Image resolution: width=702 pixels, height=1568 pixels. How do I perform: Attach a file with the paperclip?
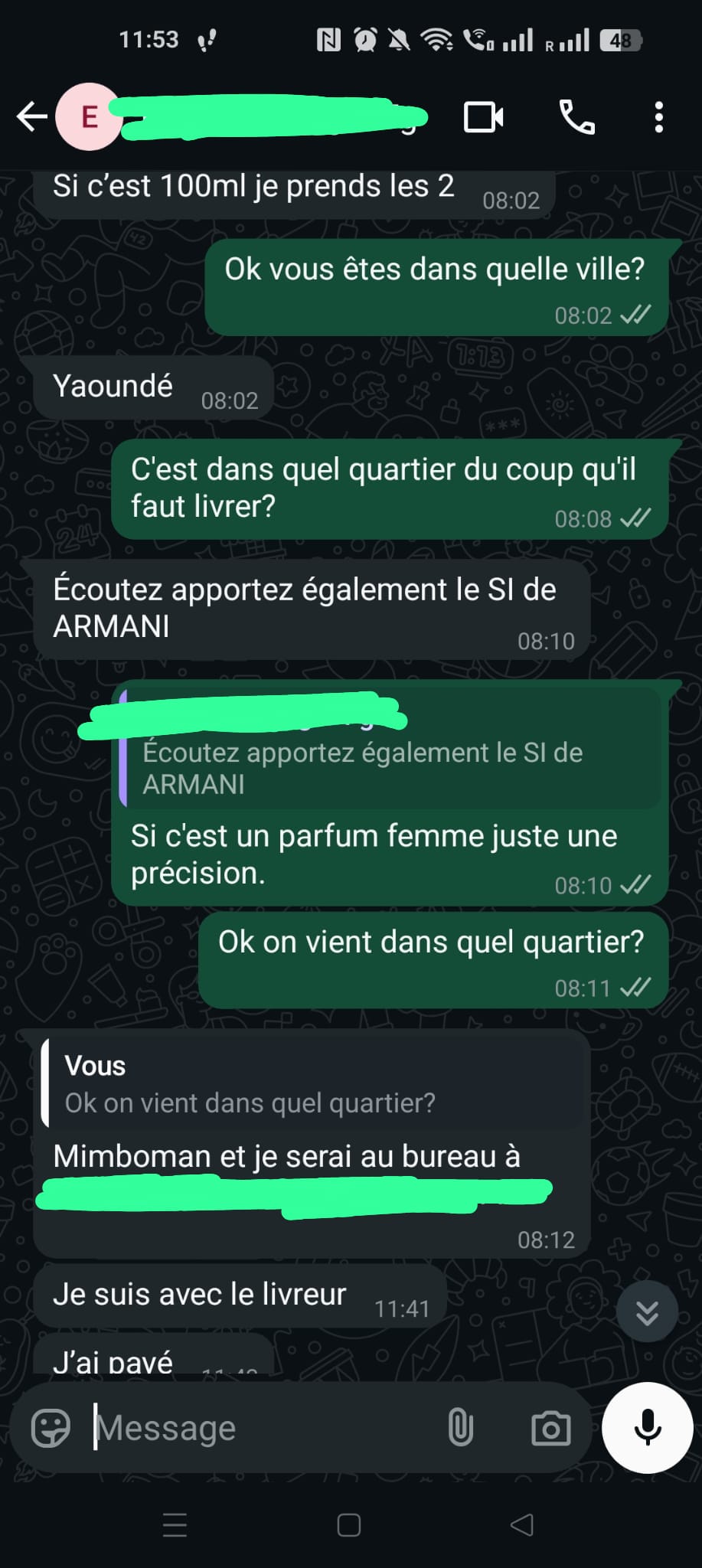[x=460, y=1428]
